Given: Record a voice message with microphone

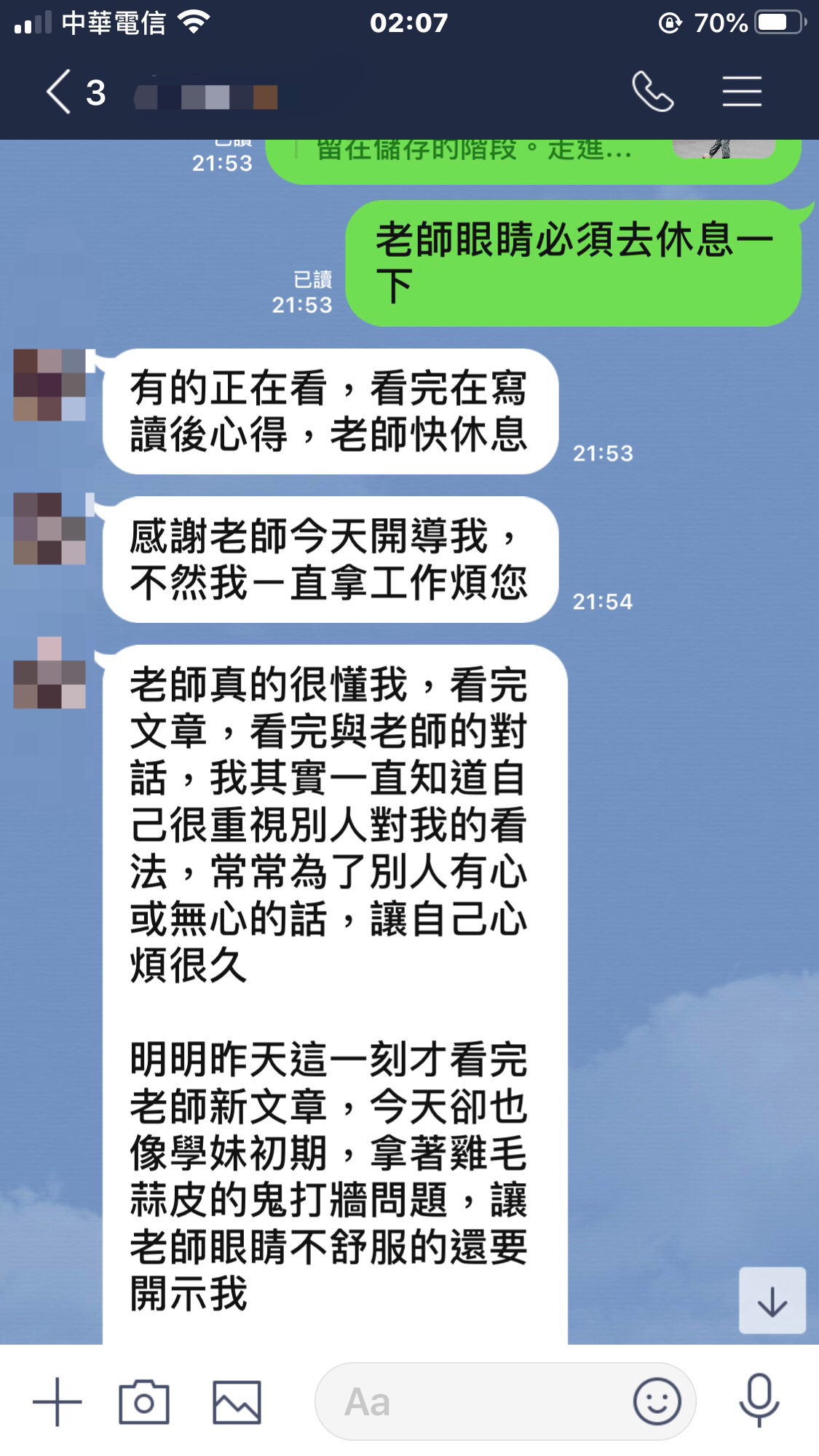Looking at the screenshot, I should [759, 1400].
